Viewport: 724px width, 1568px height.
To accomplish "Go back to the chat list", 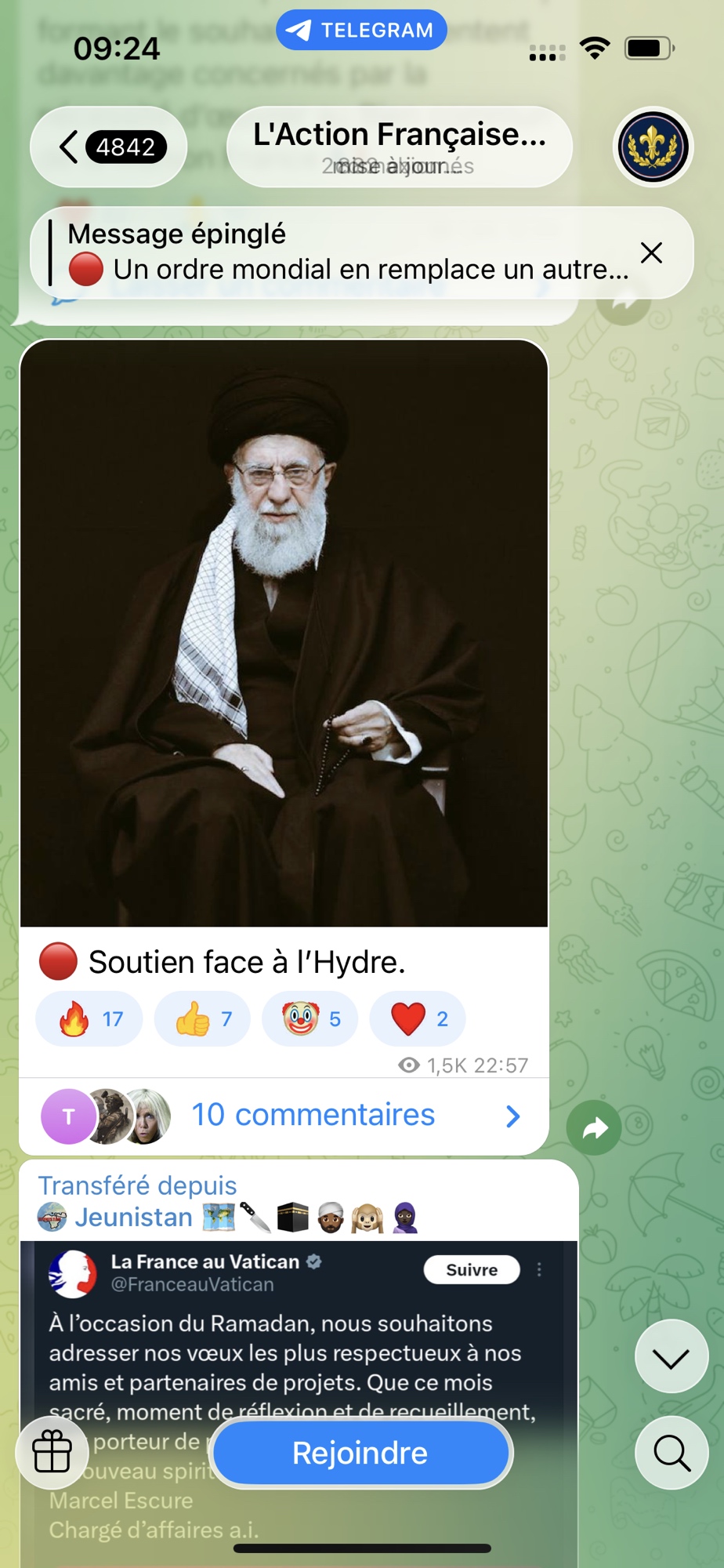I will coord(108,147).
